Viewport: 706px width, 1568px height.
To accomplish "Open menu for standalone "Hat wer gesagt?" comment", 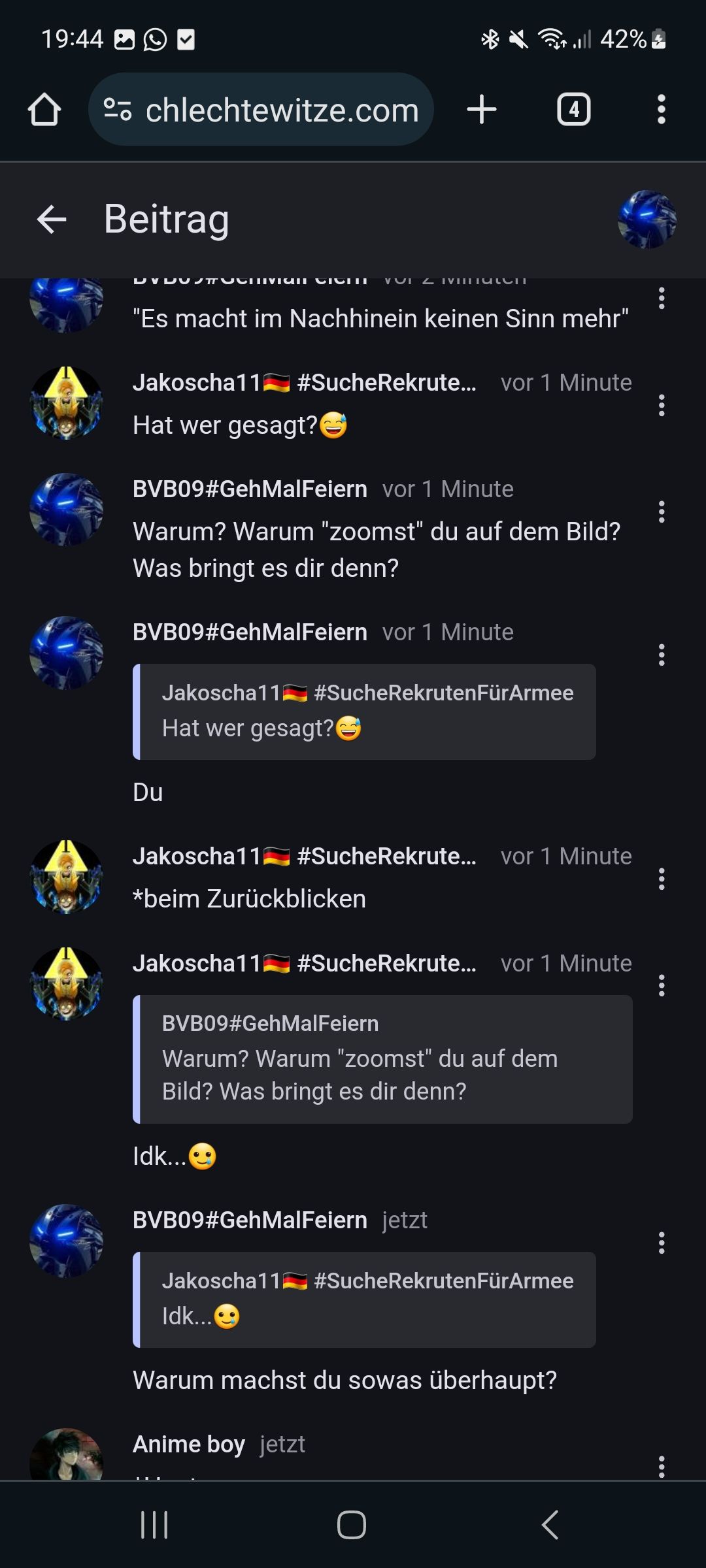I will click(662, 406).
